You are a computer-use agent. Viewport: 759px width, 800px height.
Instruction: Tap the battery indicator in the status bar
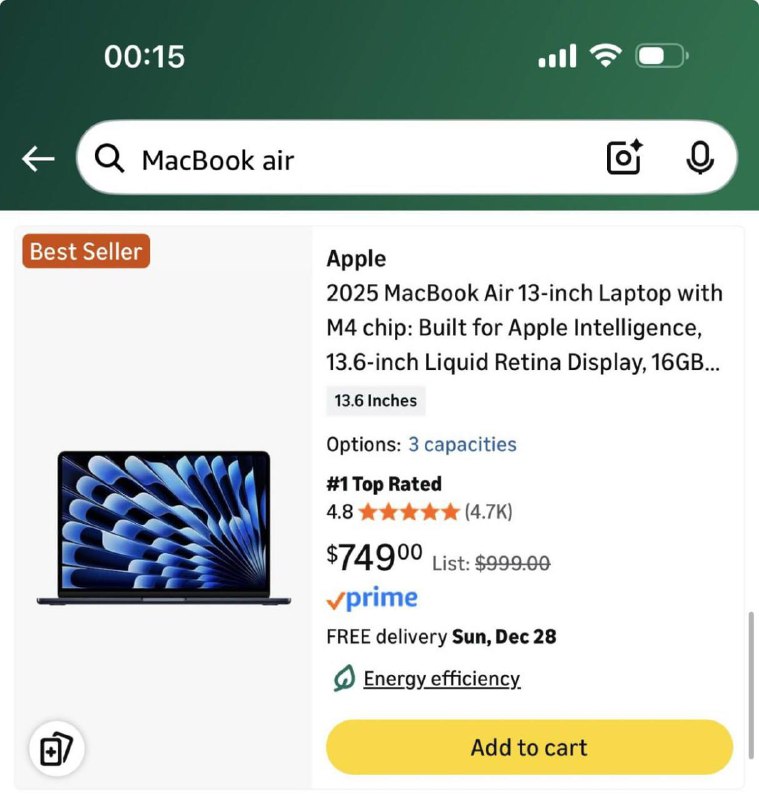tap(661, 56)
